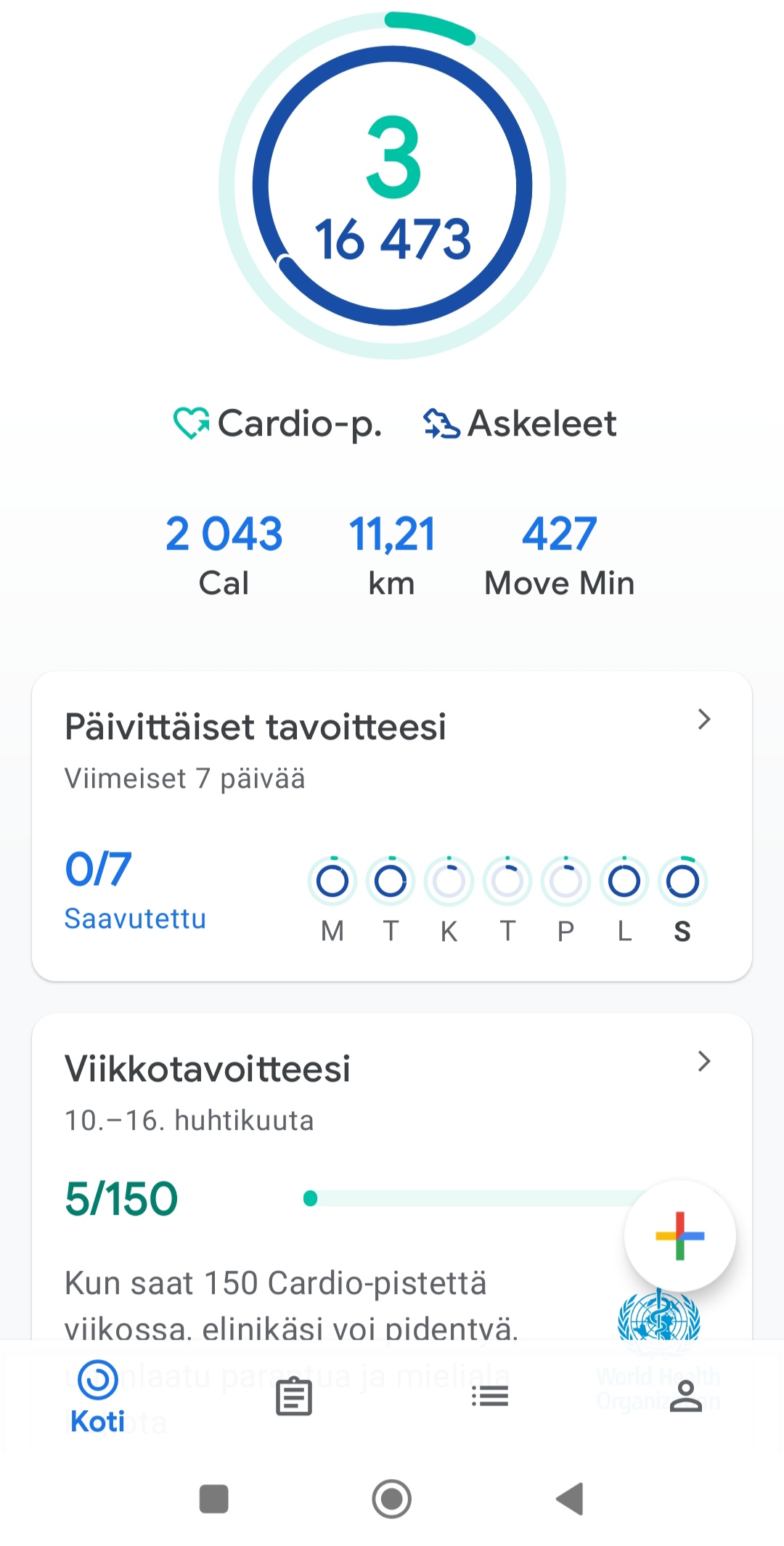The image size is (784, 1546).
Task: Tap the system home button
Action: tap(392, 1499)
